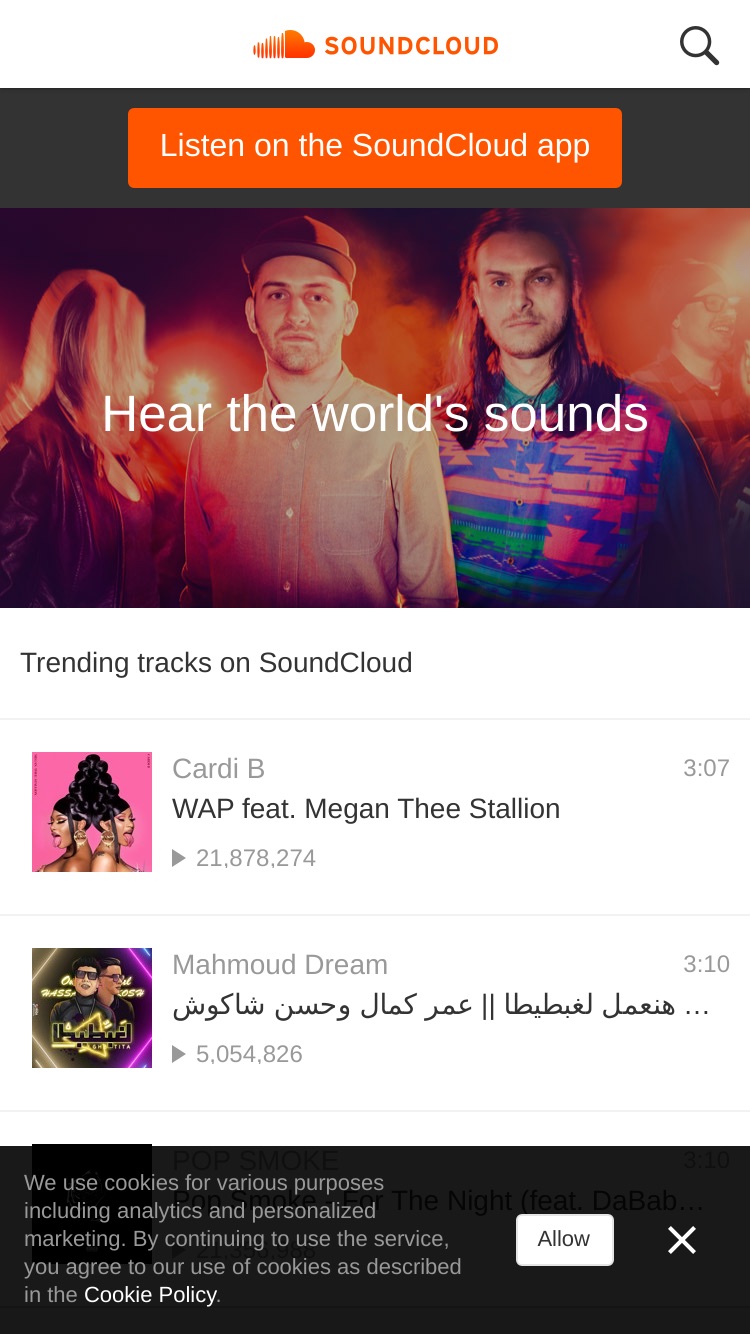Go to SoundCloud home via header logo
Viewport: 750px width, 1334px height.
375,45
